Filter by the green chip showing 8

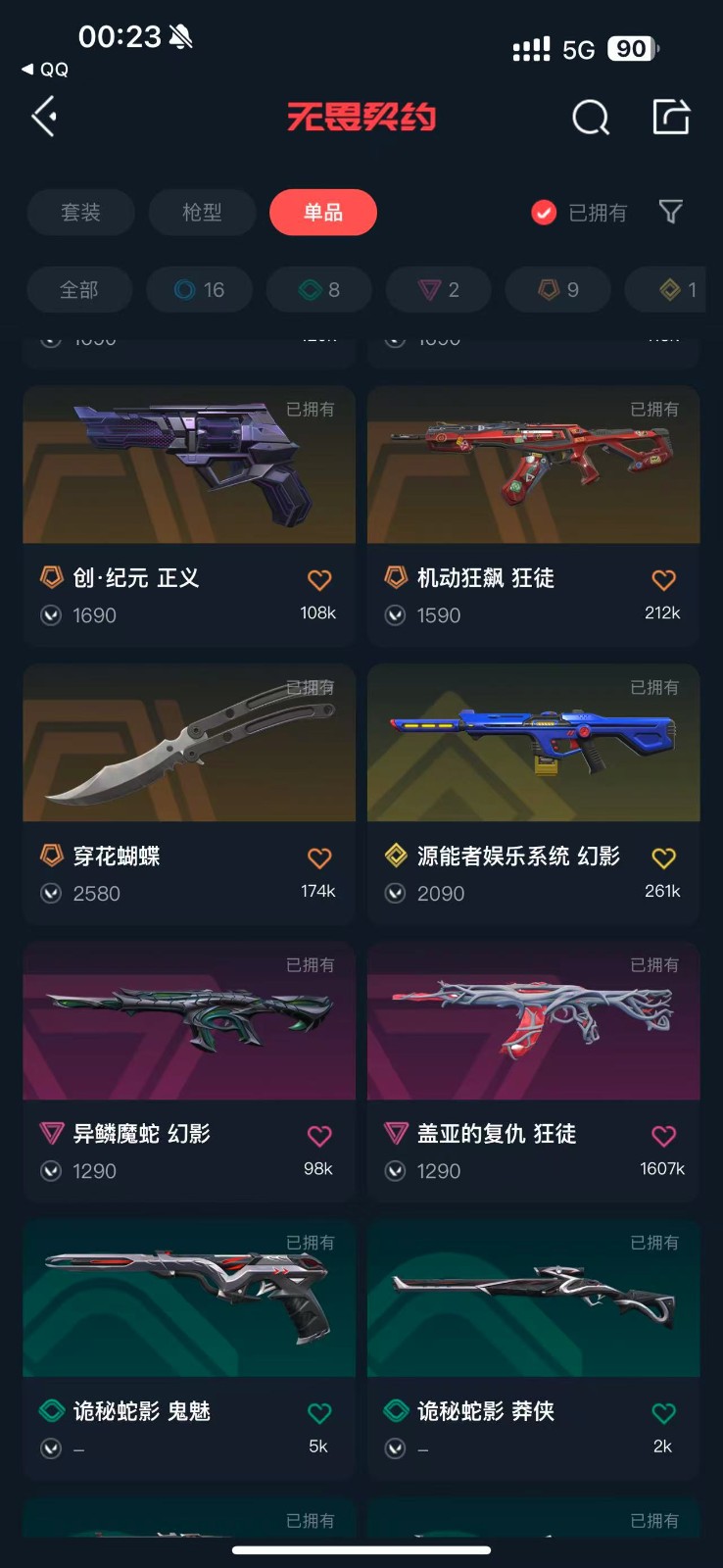[319, 290]
